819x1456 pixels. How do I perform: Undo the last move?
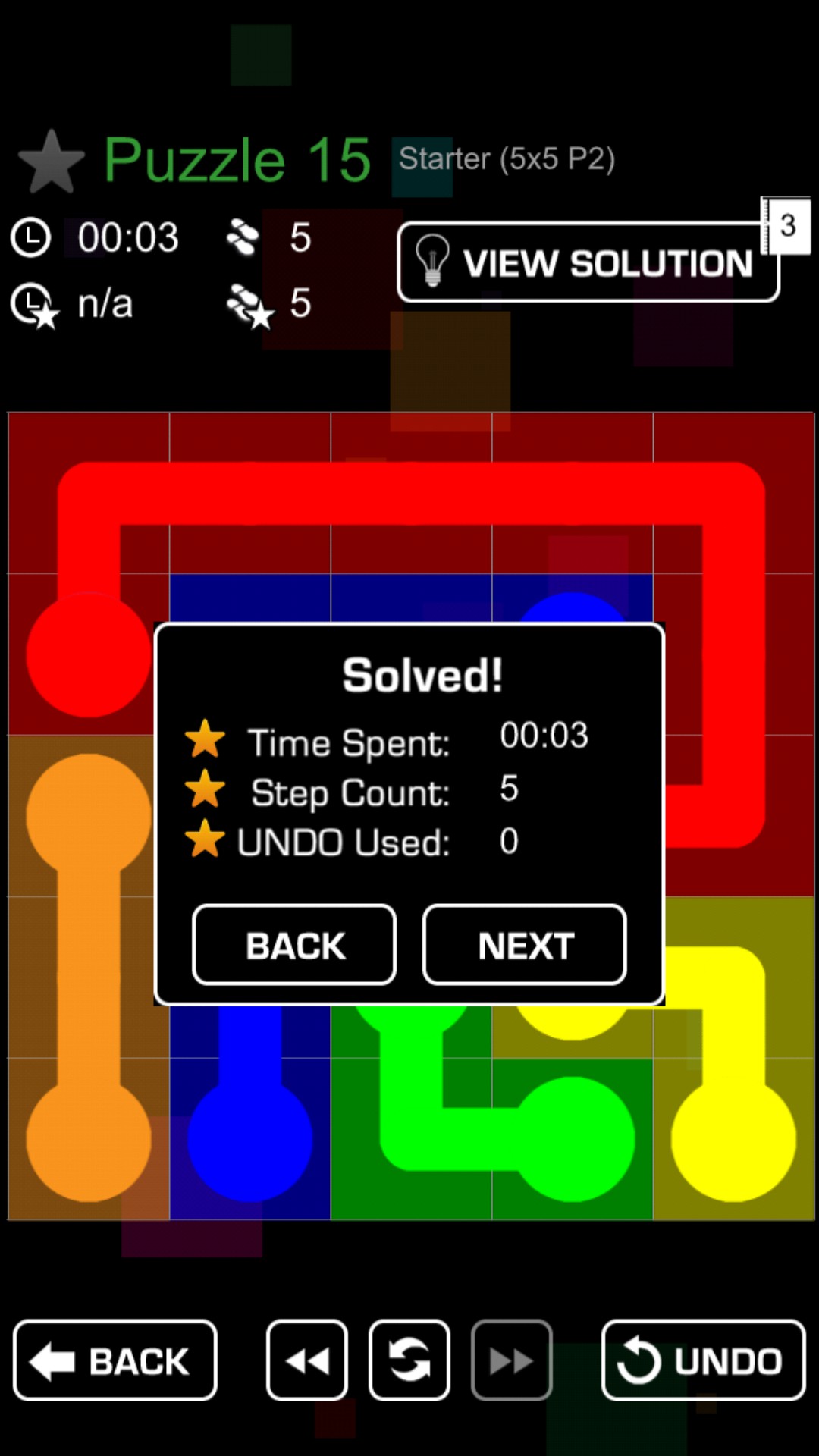pos(703,1360)
